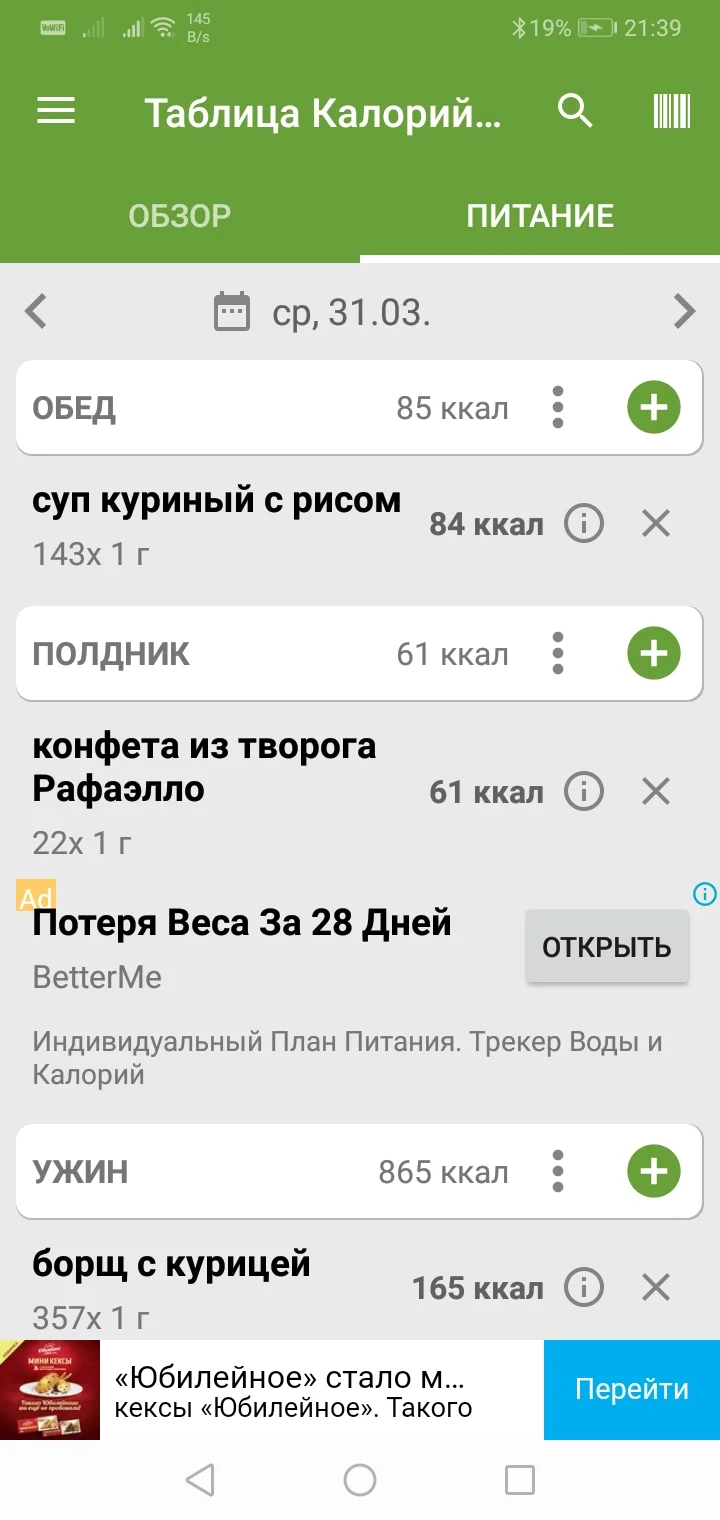720x1520 pixels.
Task: Go to the previous day
Action: 36,311
